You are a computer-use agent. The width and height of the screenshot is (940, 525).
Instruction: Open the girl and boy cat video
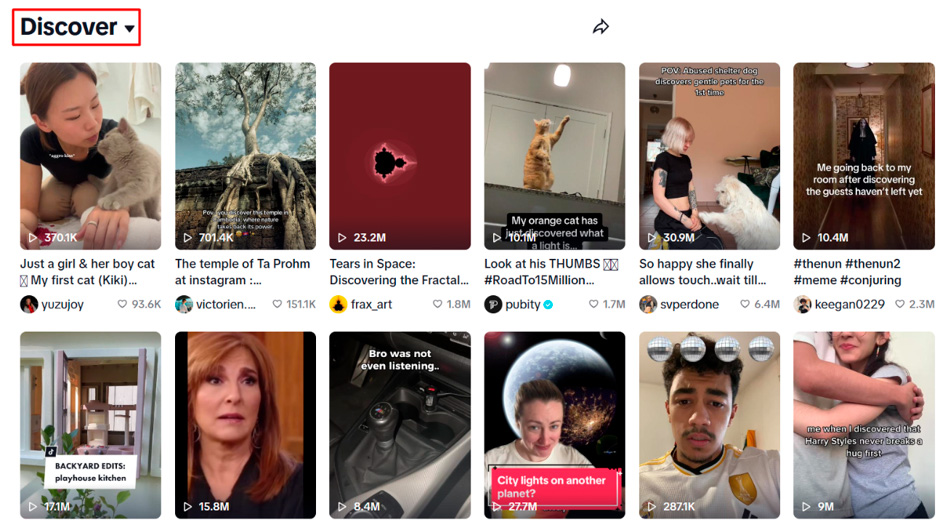(90, 155)
